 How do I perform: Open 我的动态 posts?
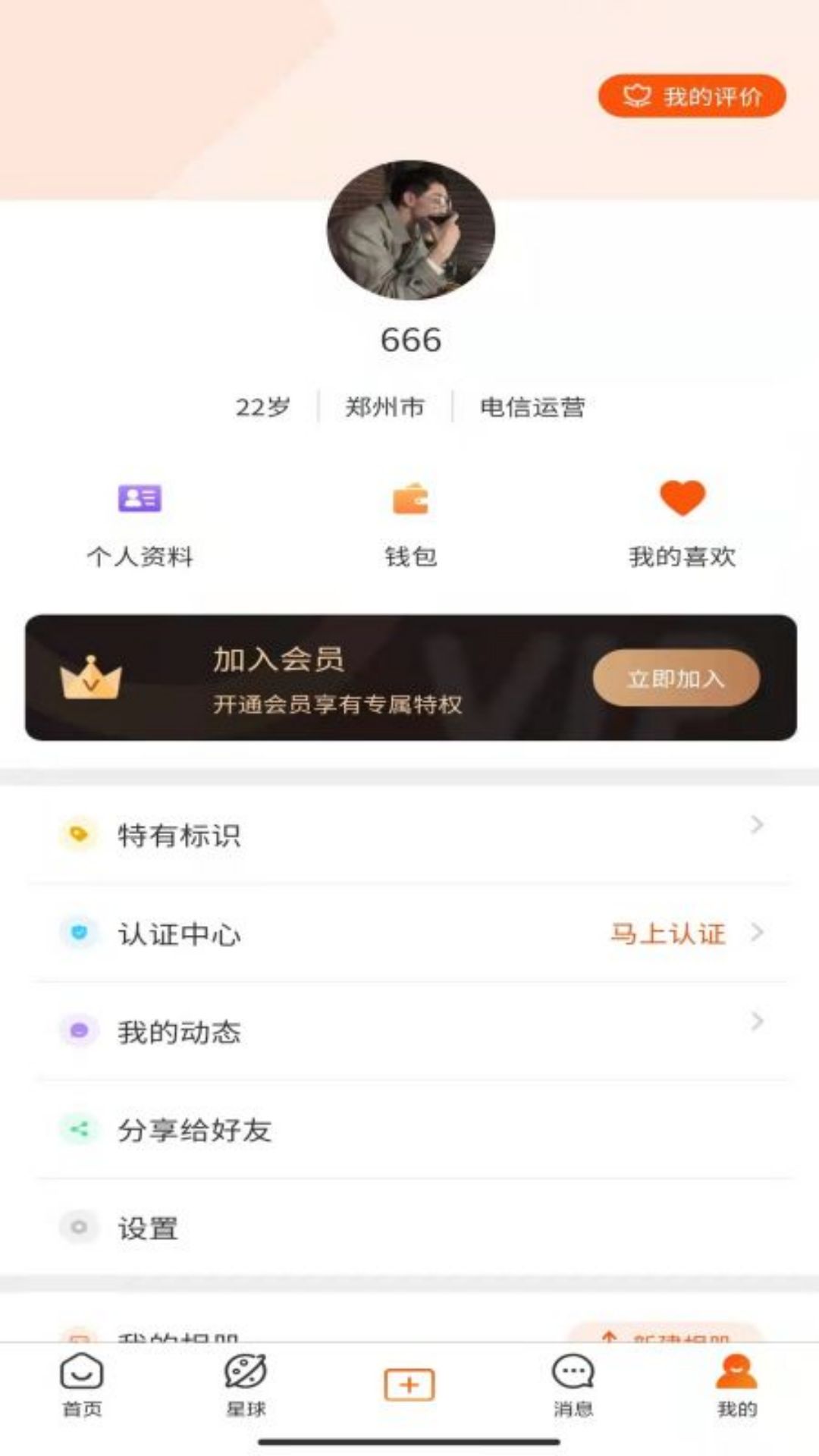coord(409,1032)
